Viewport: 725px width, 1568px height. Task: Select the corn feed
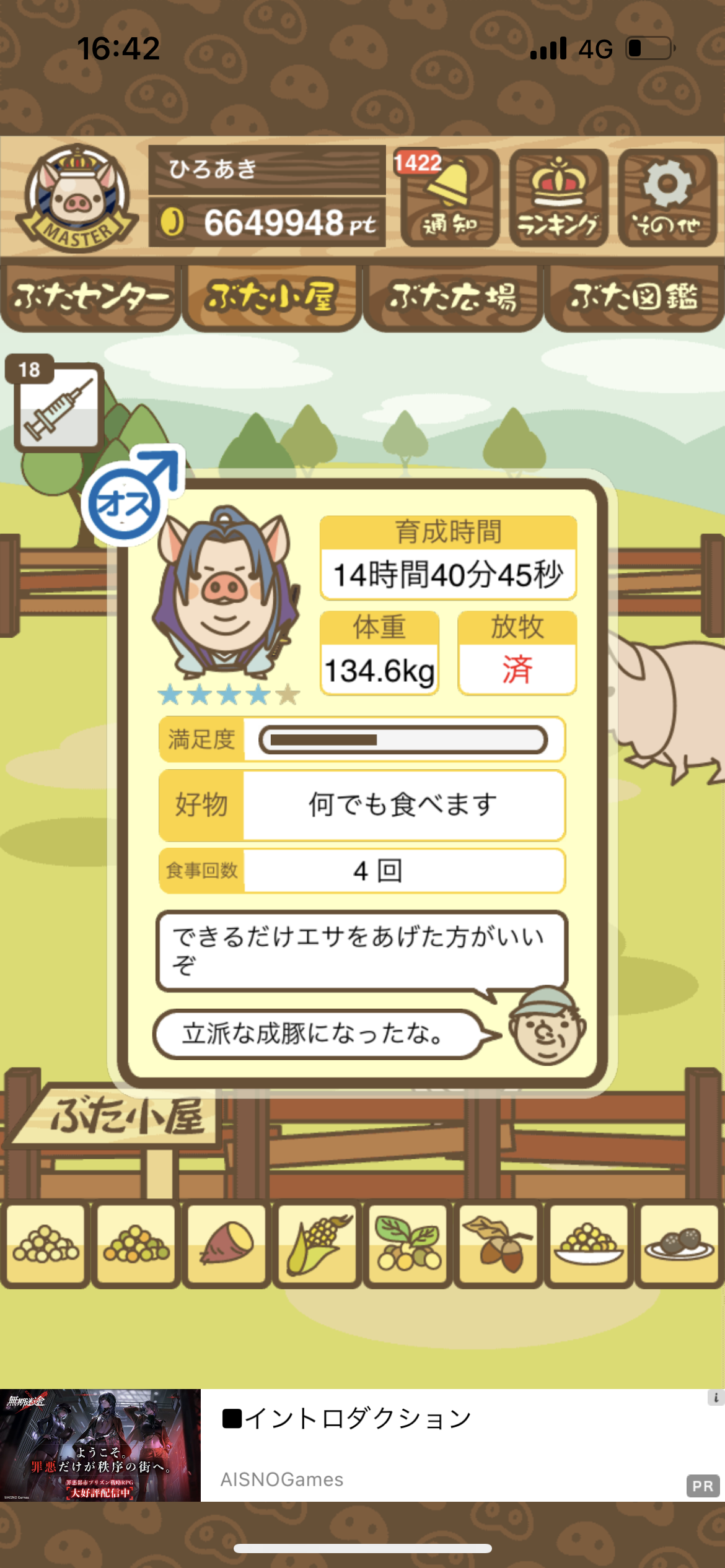[317, 1243]
